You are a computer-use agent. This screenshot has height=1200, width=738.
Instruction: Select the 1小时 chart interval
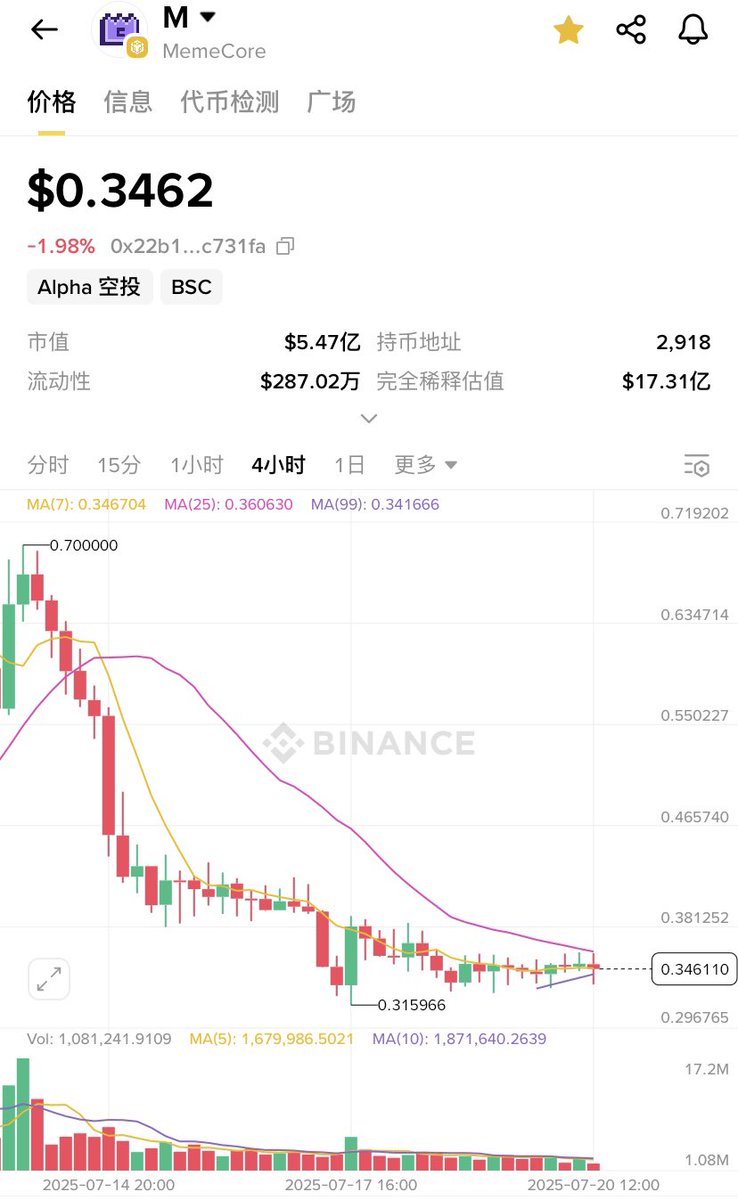[197, 465]
